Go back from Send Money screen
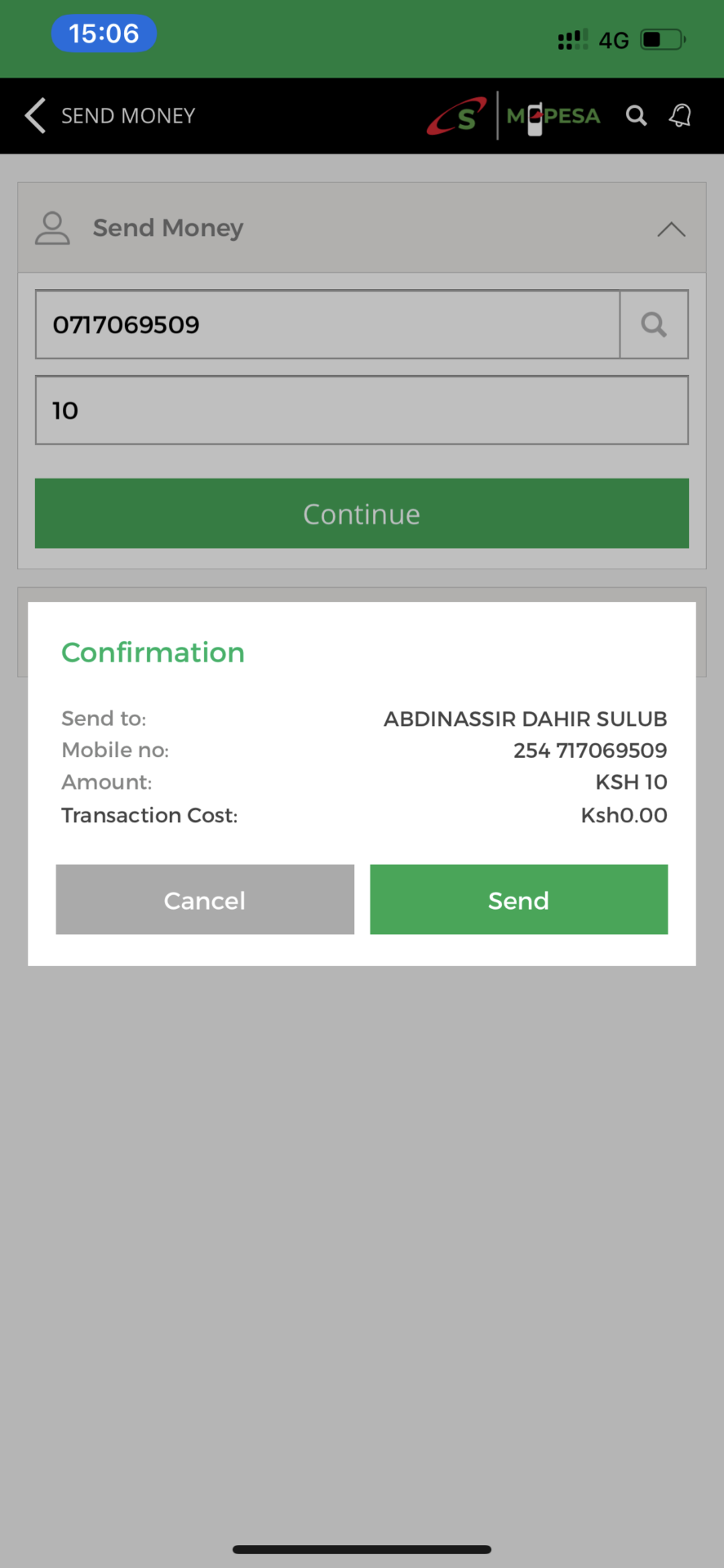Viewport: 724px width, 1568px height. [x=36, y=115]
